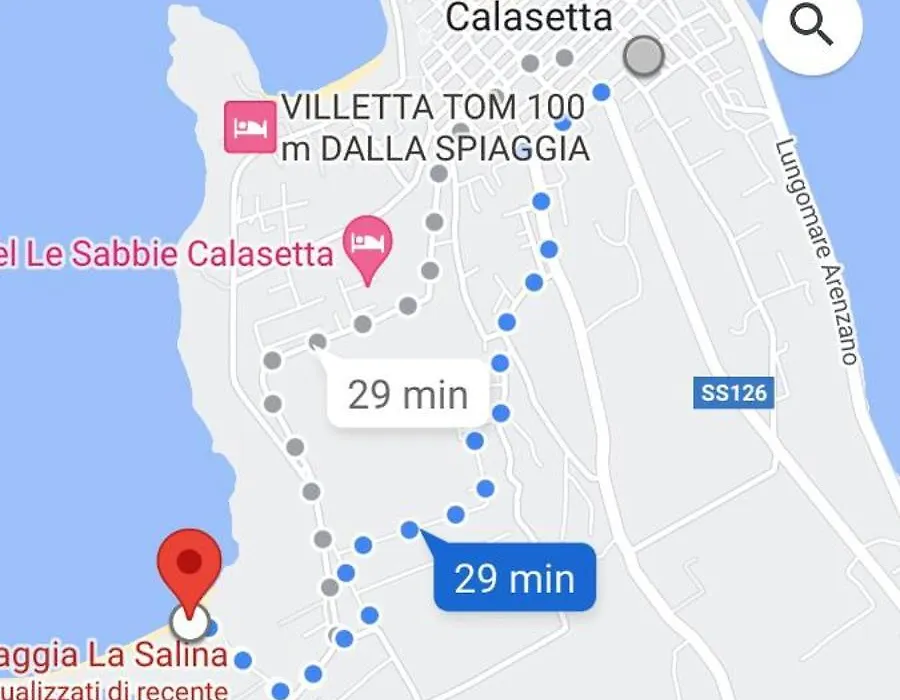Open the search magnifier button
This screenshot has height=700, width=900.
pos(812,28)
